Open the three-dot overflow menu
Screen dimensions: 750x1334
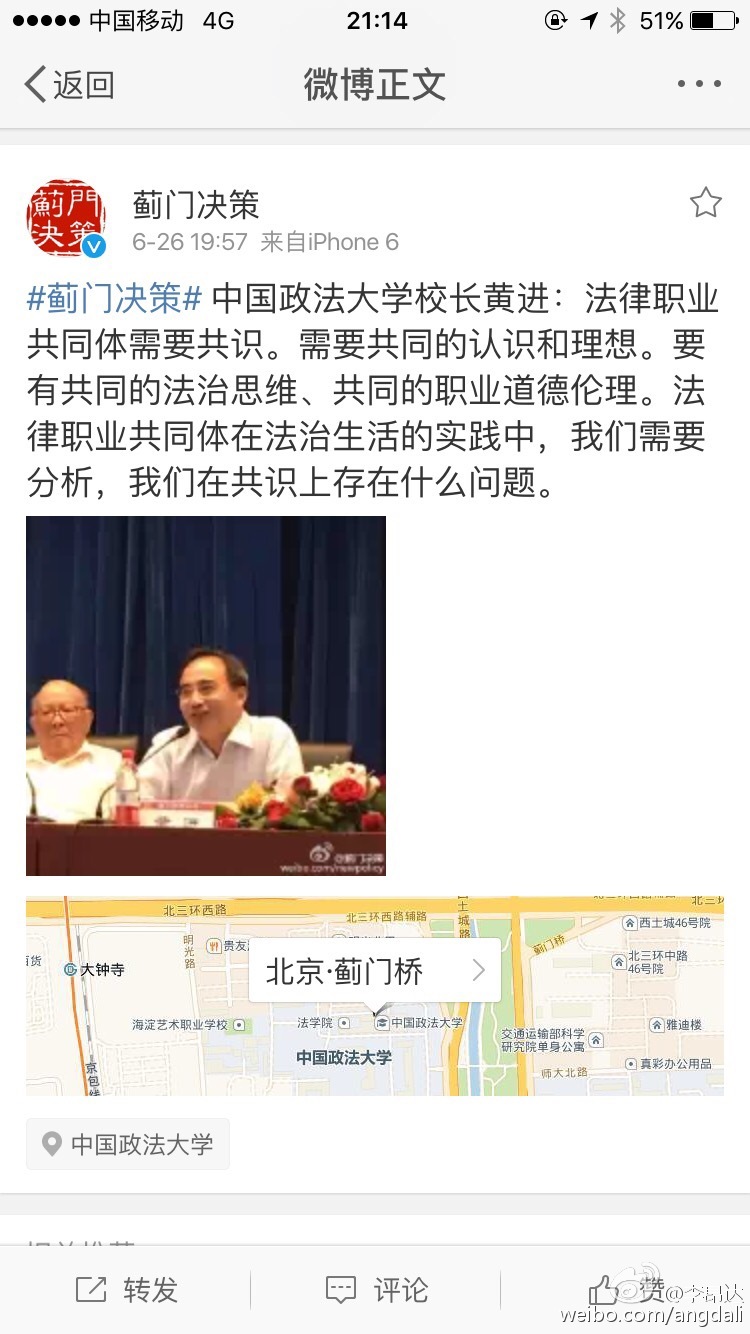coord(699,85)
